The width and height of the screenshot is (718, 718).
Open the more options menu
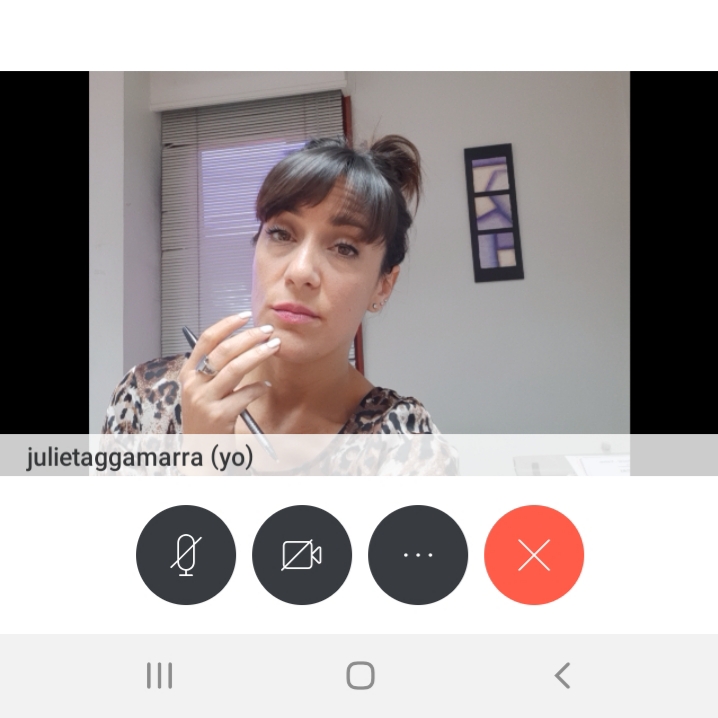[418, 555]
